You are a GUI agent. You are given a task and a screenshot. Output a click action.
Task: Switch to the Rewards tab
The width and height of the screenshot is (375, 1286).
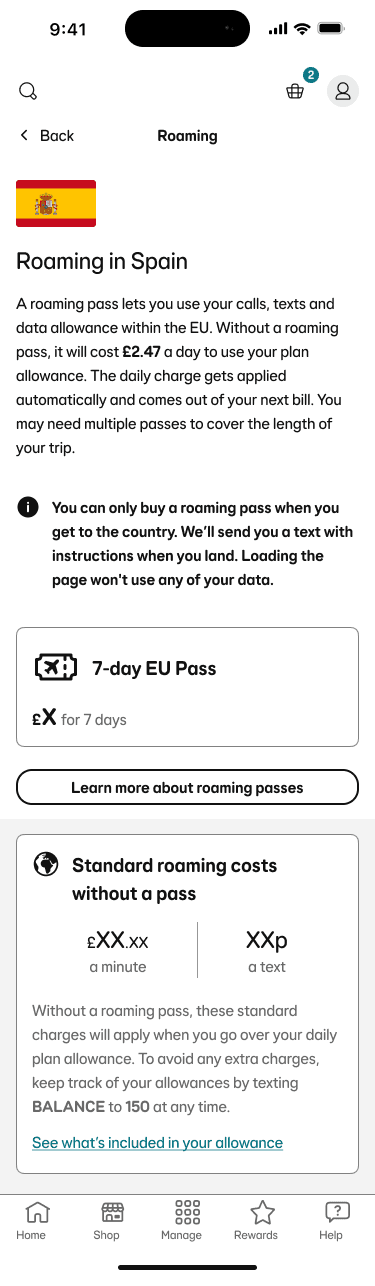256,1221
